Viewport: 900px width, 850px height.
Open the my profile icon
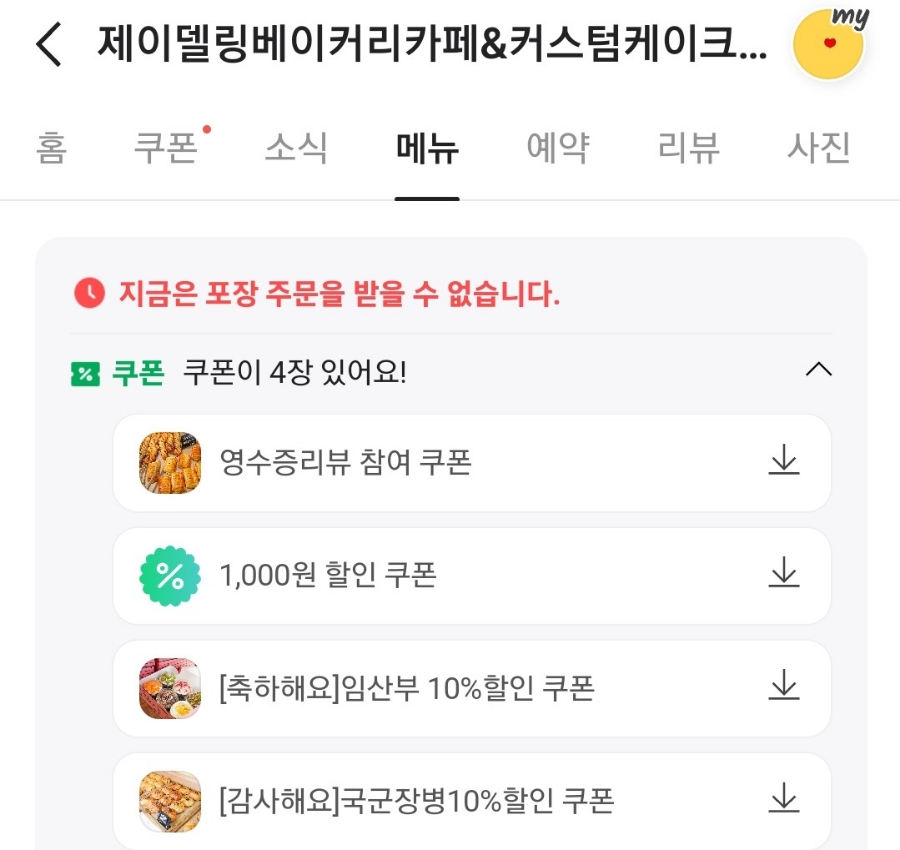point(828,45)
